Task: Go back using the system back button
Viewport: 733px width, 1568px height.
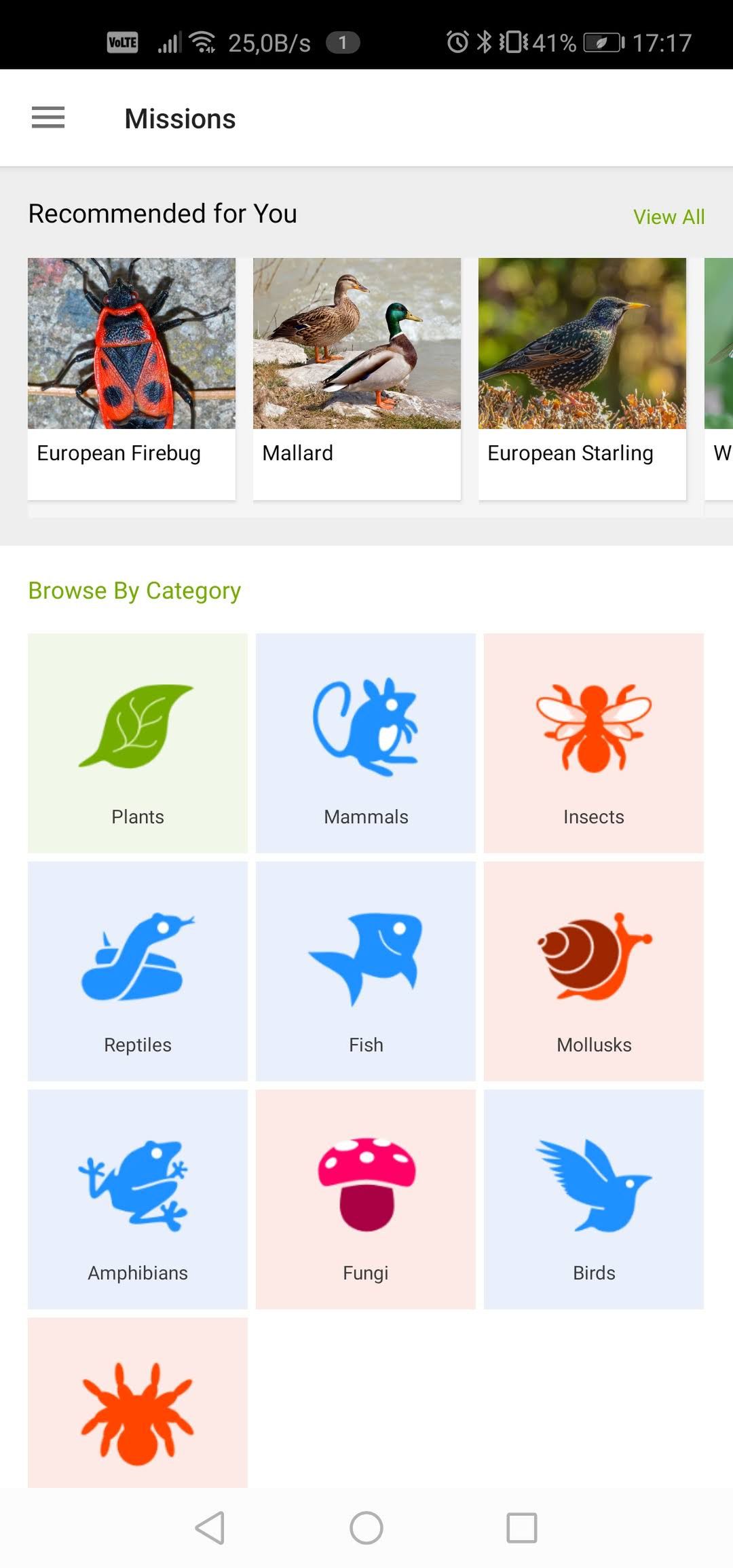Action: (x=210, y=1528)
